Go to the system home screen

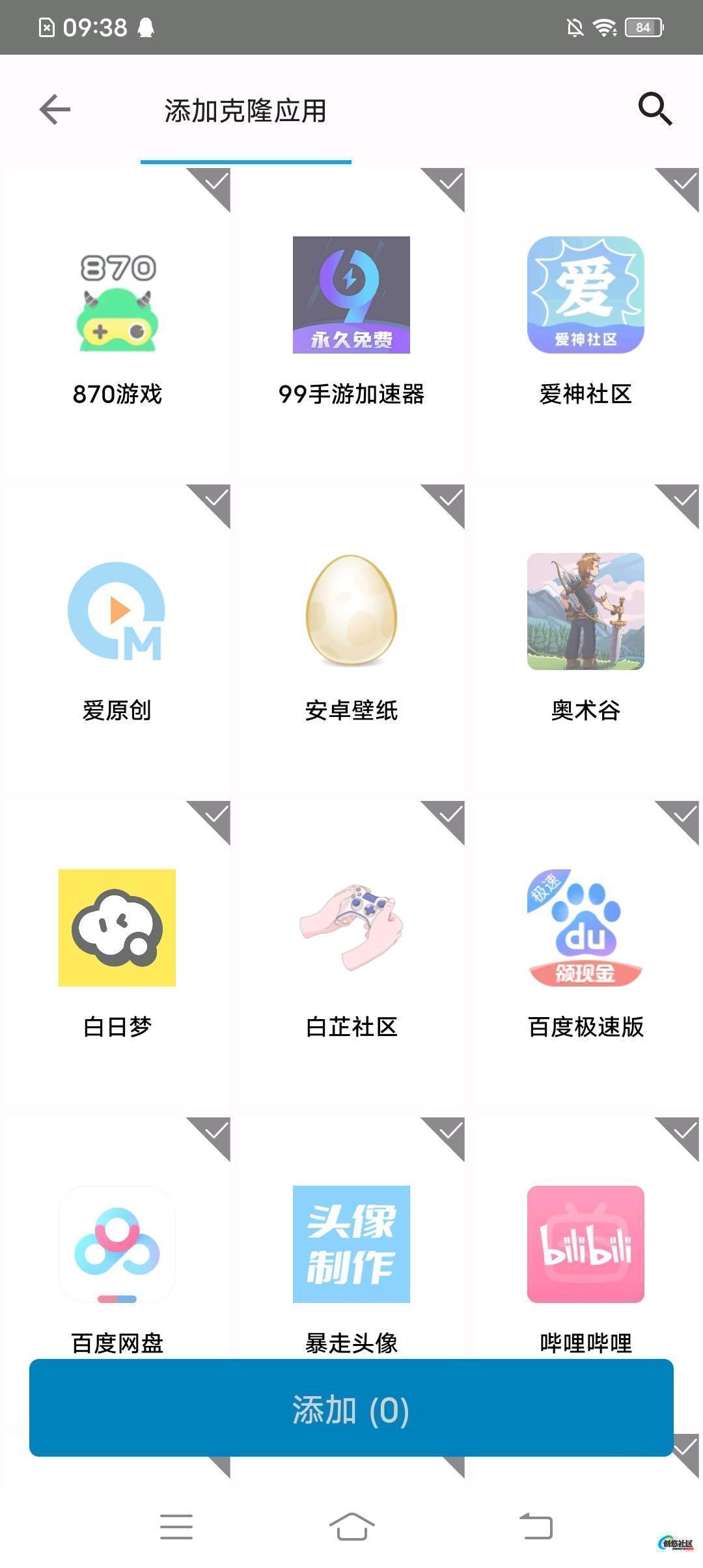point(351,1527)
